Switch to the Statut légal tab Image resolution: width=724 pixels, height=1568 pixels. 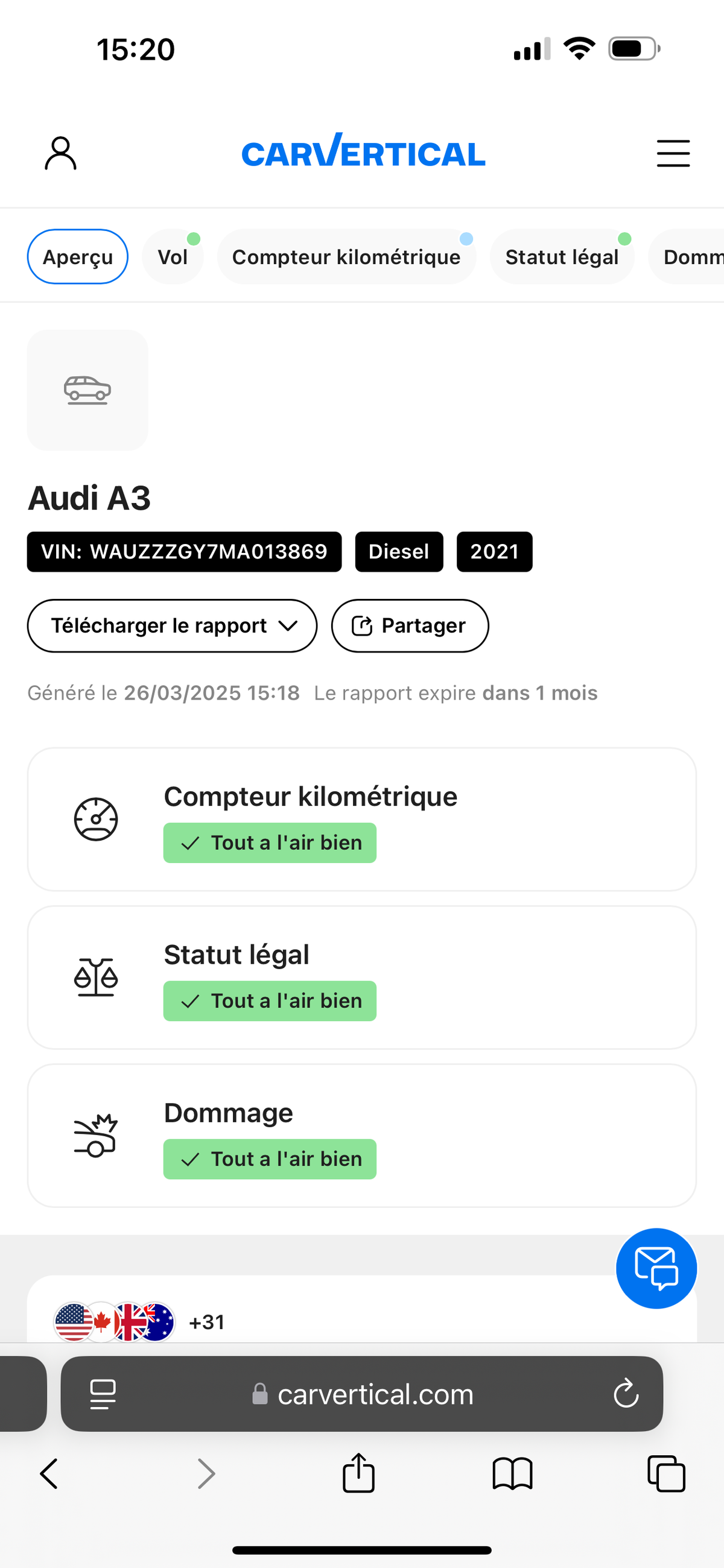click(562, 257)
